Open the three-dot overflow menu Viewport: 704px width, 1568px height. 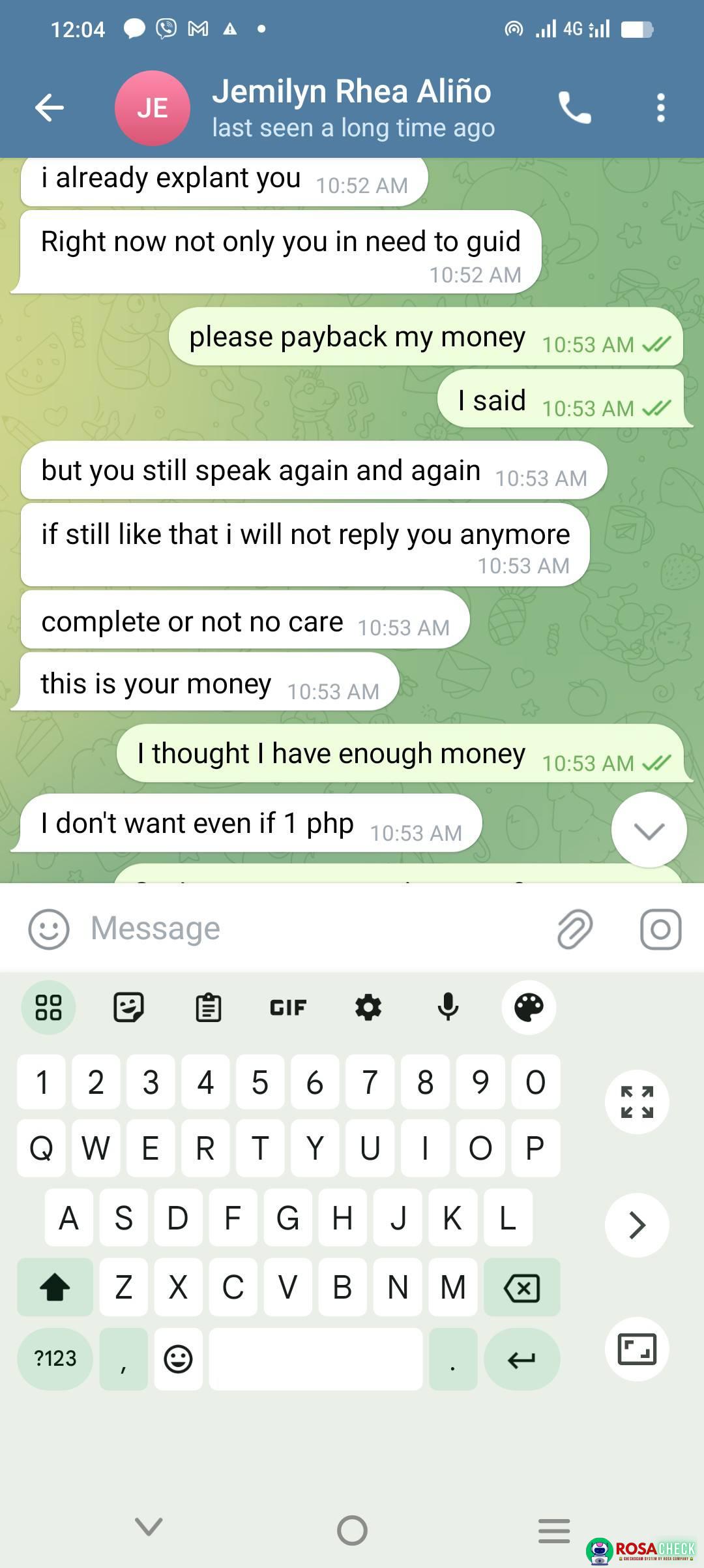point(660,108)
